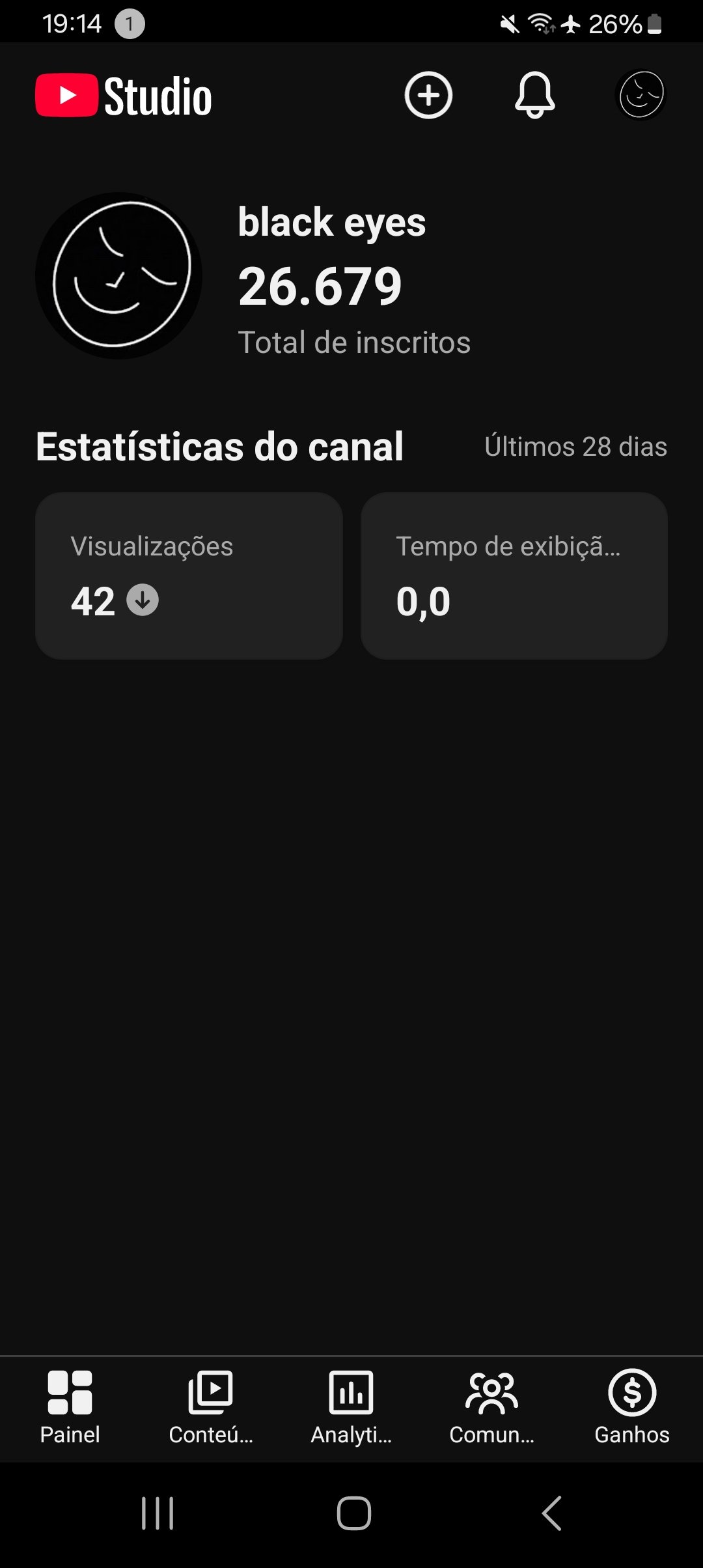The image size is (703, 1568).
Task: Open the account profile avatar
Action: (x=641, y=94)
